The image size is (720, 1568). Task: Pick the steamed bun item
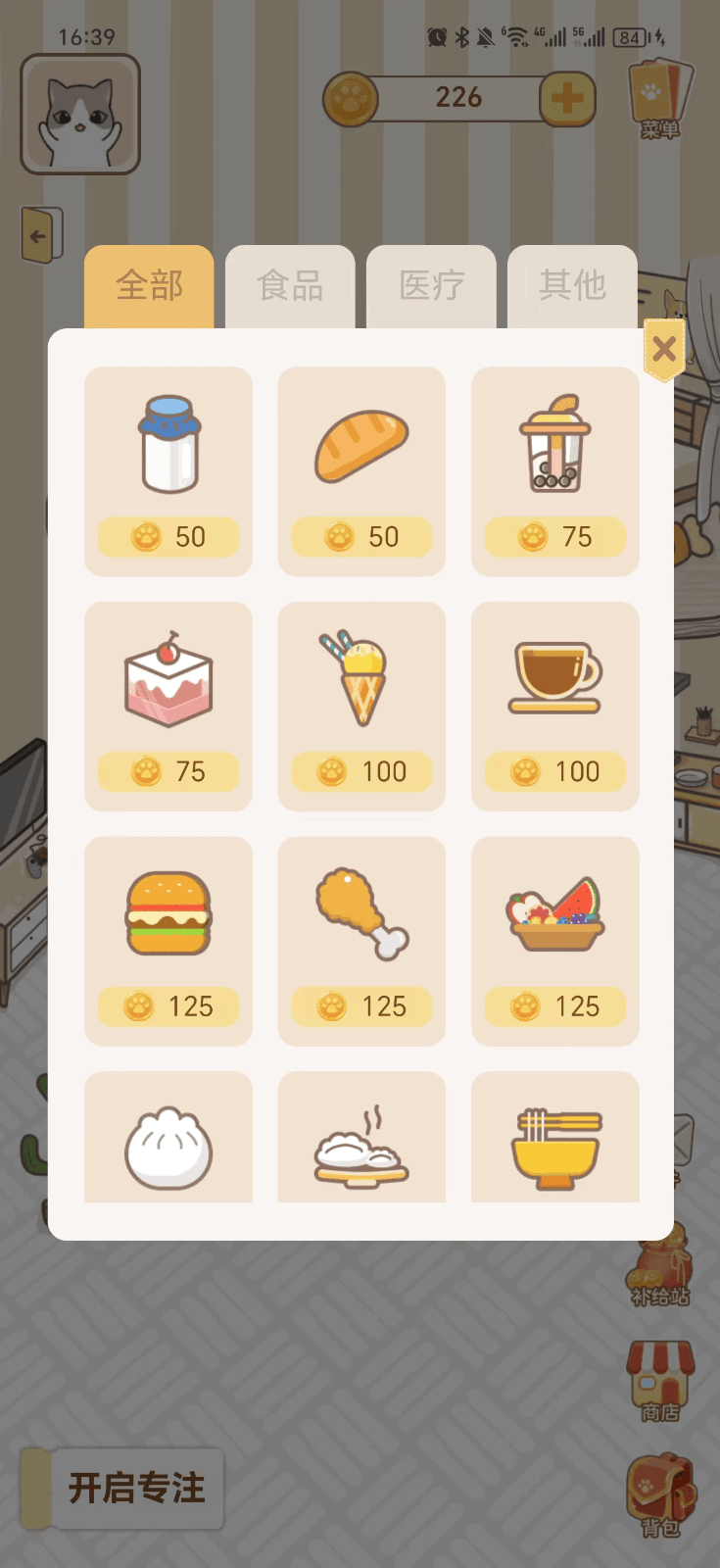tap(168, 1142)
